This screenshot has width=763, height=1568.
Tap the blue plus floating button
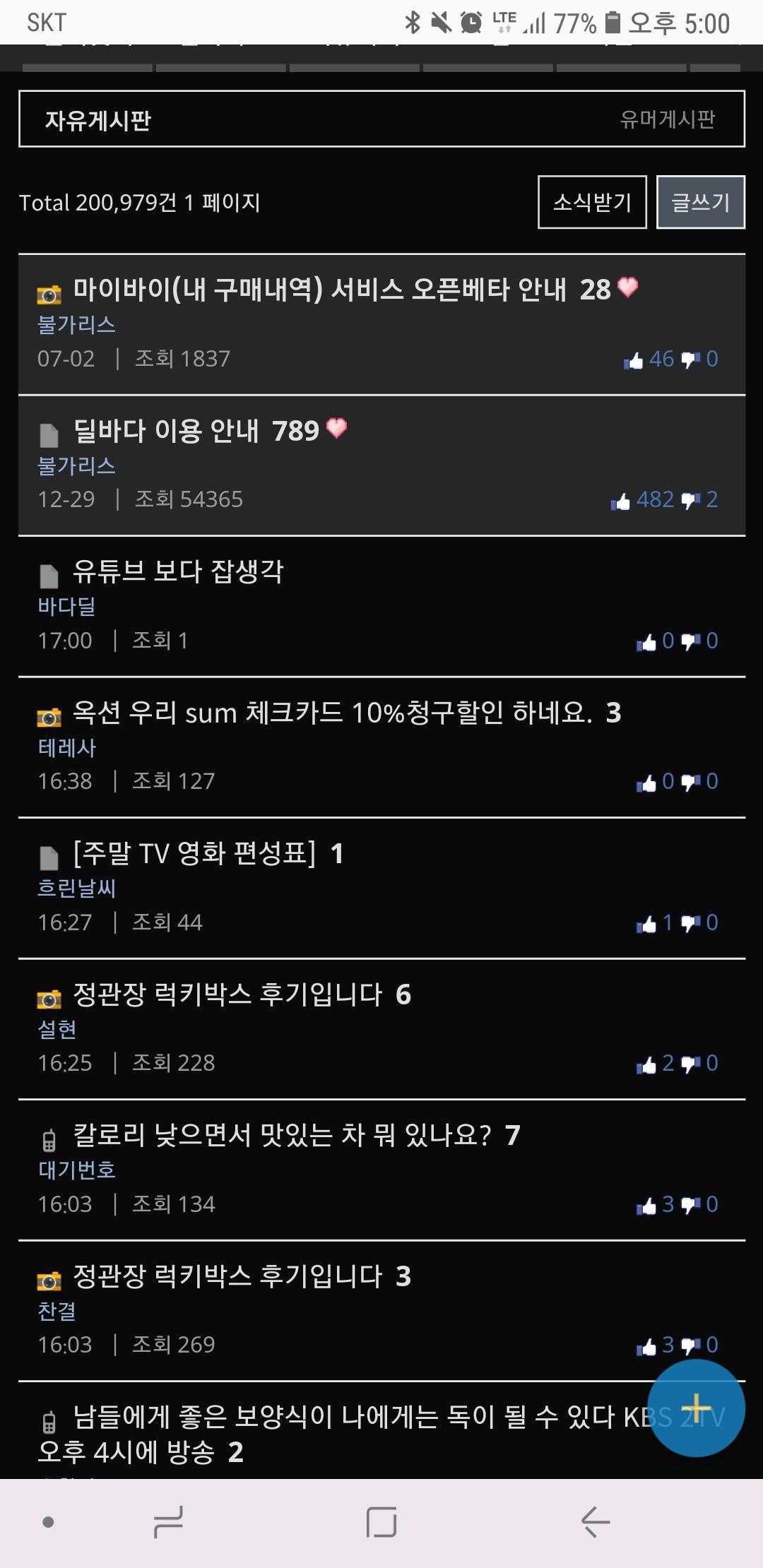pos(696,1408)
